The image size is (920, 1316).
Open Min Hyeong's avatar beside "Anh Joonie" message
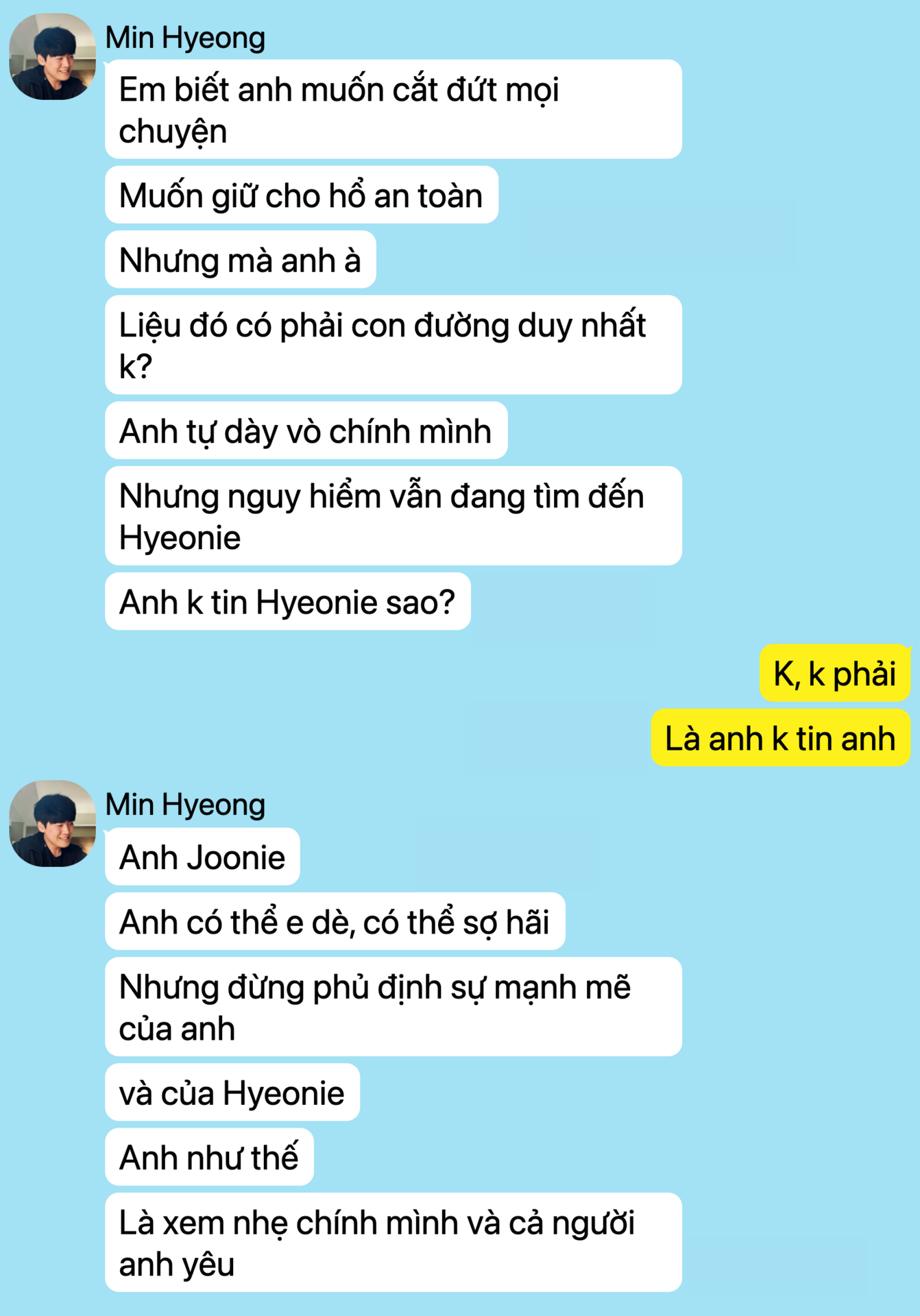point(52,823)
